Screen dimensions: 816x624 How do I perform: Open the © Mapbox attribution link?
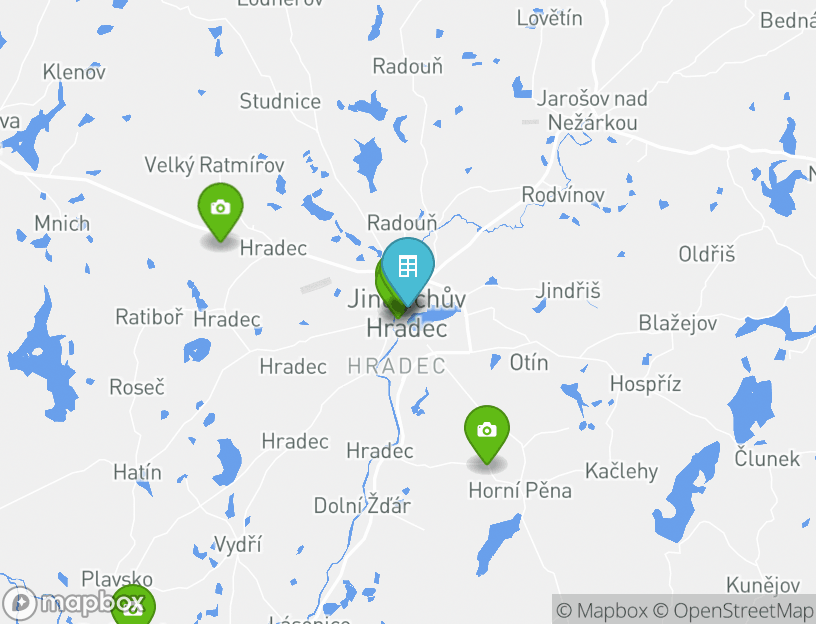602,610
